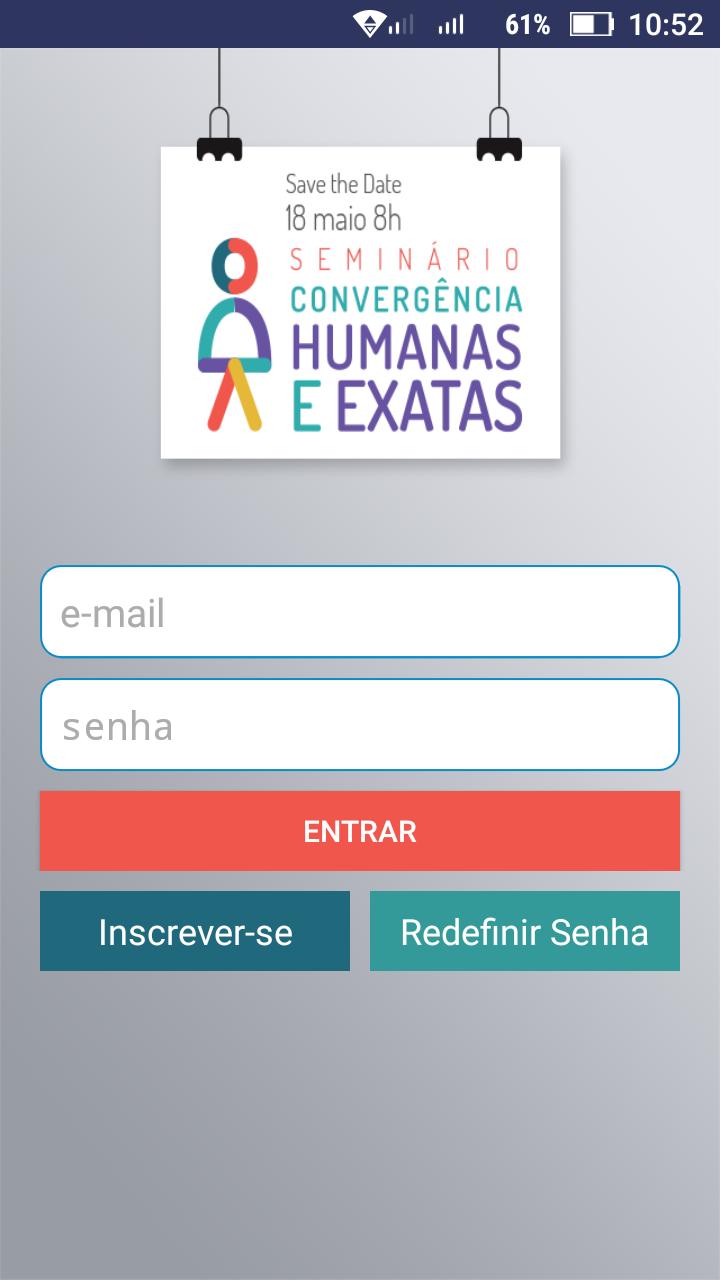This screenshot has height=1280, width=720.
Task: Select the senha password field
Action: click(359, 724)
